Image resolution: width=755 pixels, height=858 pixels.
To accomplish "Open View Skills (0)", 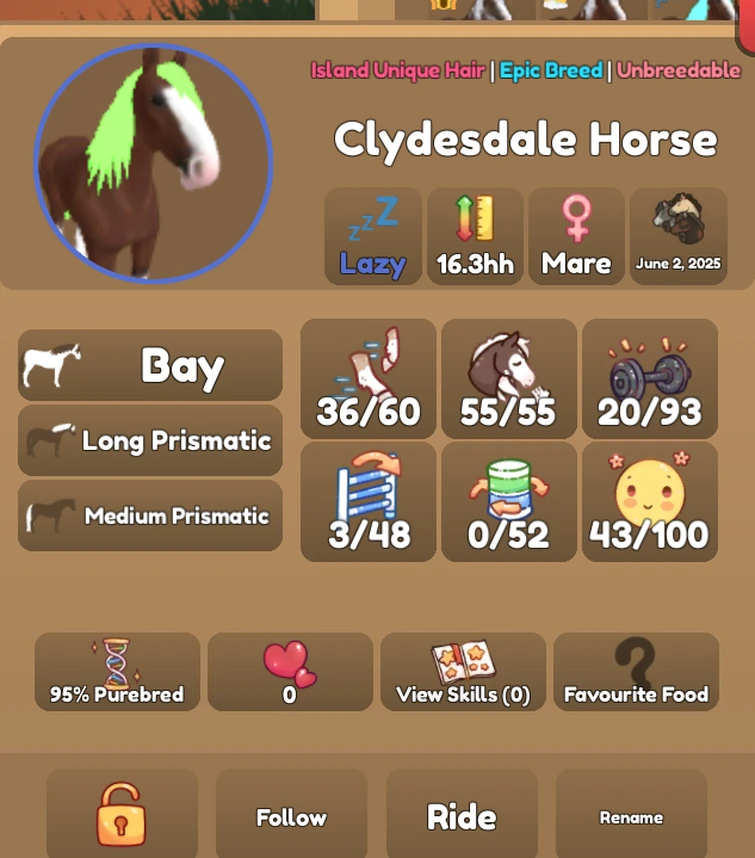I will [x=463, y=672].
